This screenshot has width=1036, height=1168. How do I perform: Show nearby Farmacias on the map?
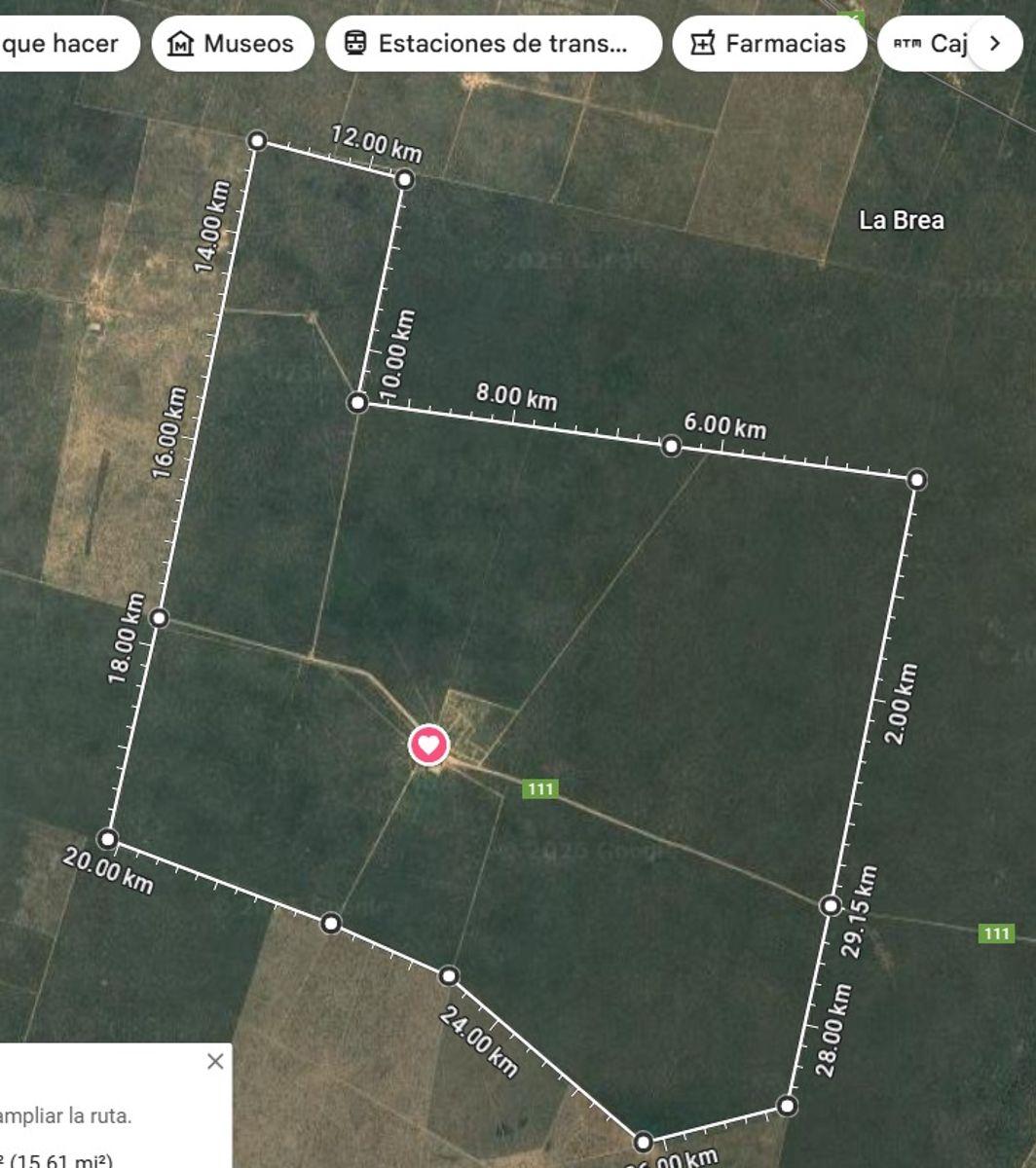[x=769, y=44]
